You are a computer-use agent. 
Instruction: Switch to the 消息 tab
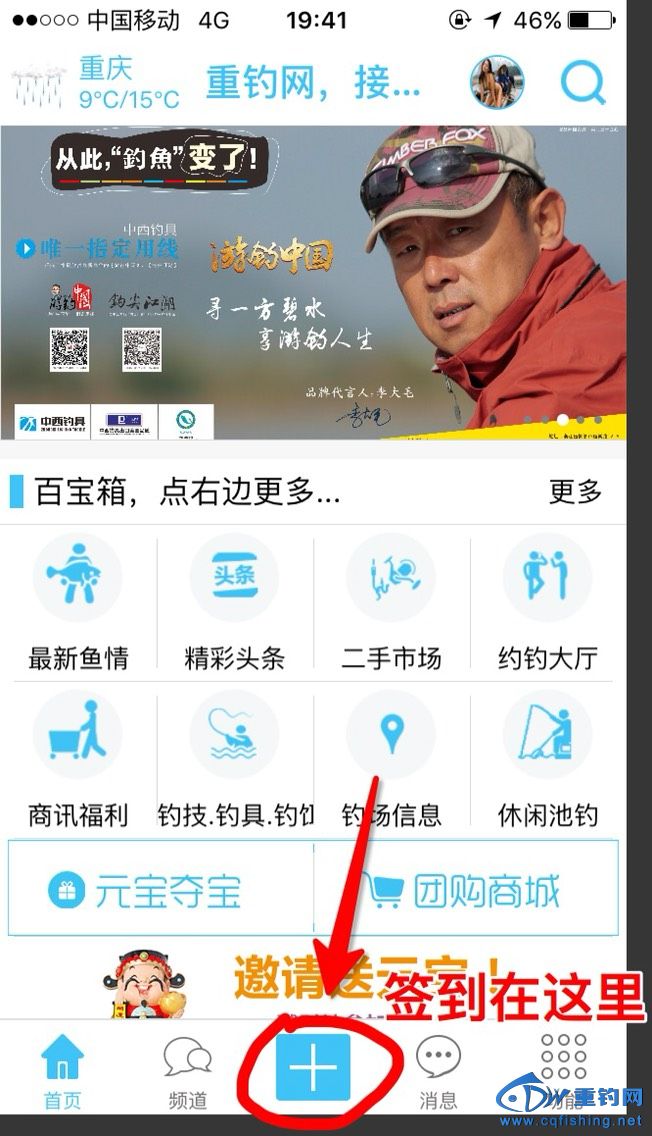coord(437,1072)
